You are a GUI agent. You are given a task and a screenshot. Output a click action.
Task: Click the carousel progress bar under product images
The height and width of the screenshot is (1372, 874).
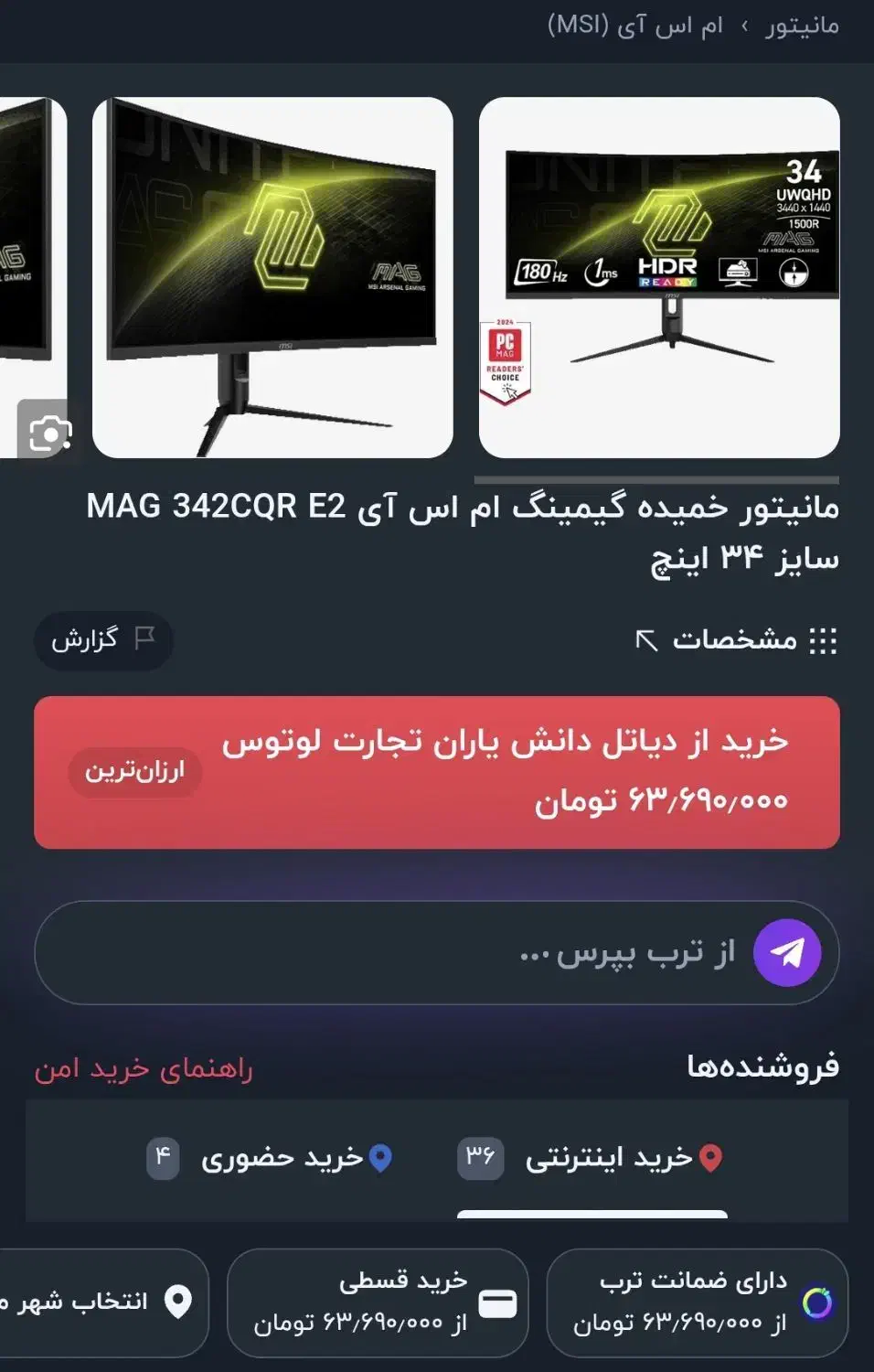click(655, 477)
